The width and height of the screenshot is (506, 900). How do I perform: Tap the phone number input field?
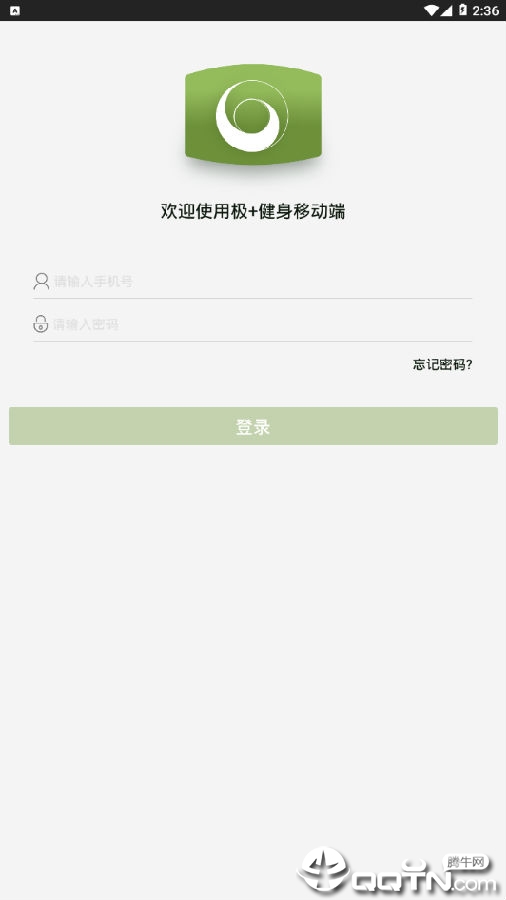(x=252, y=281)
